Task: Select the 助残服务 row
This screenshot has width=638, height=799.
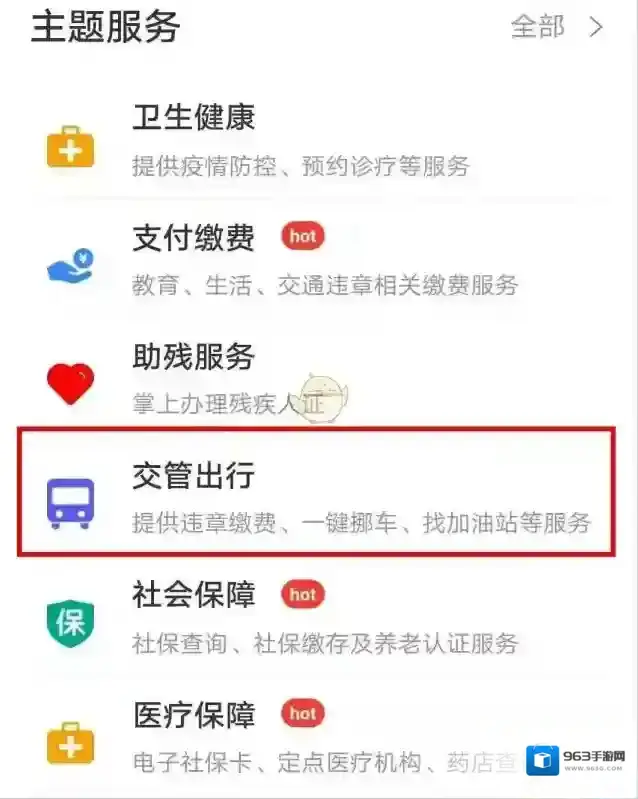Action: [300, 379]
